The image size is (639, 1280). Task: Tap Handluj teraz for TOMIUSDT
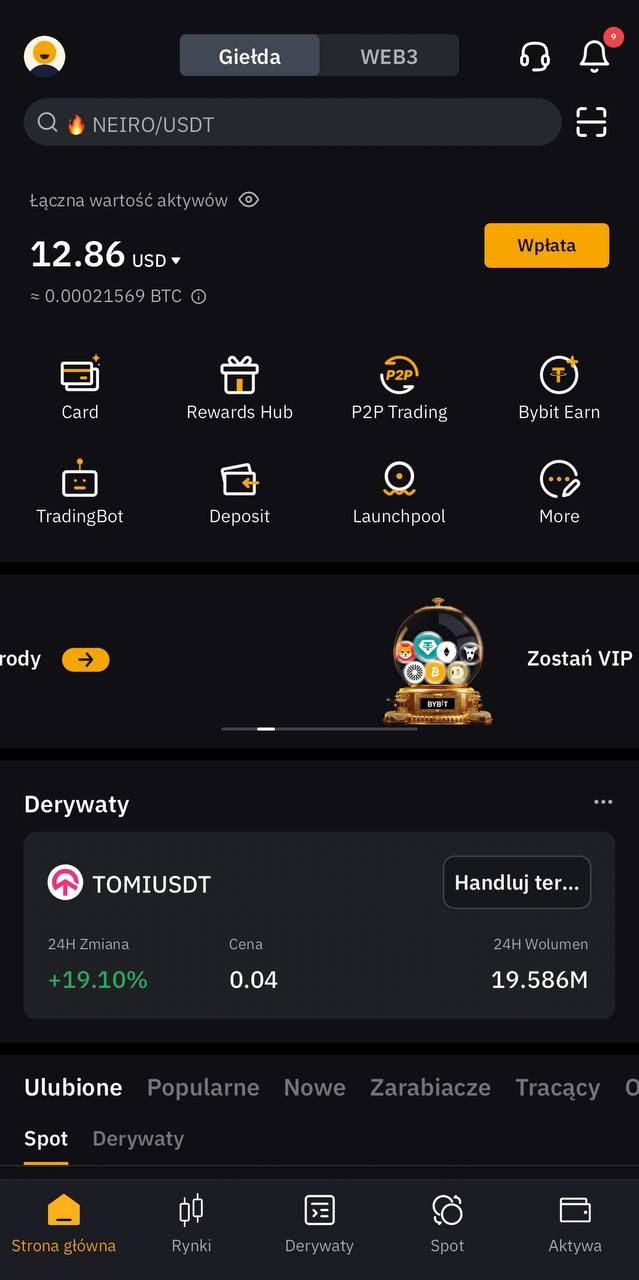coord(516,883)
